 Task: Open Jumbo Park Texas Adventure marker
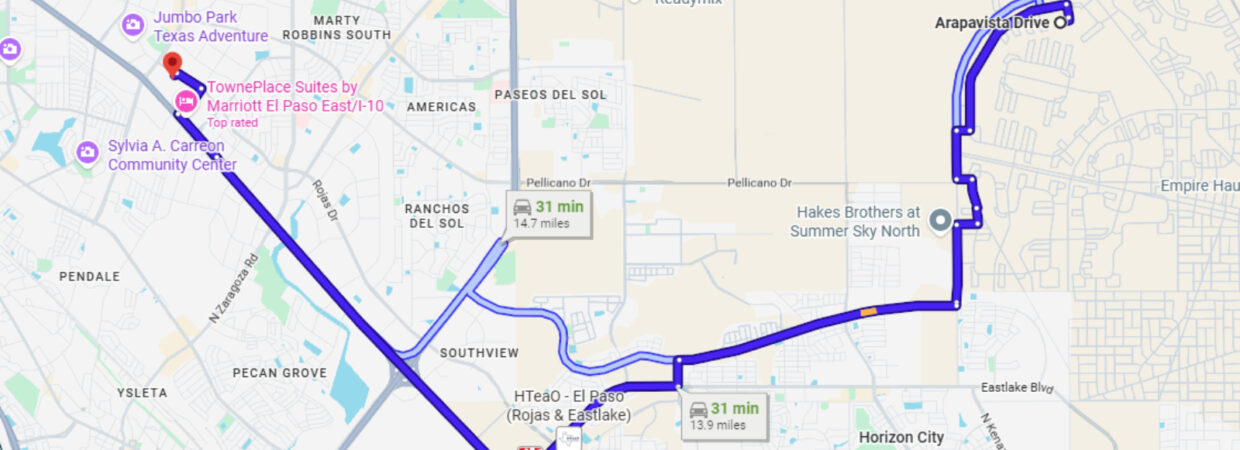point(133,24)
